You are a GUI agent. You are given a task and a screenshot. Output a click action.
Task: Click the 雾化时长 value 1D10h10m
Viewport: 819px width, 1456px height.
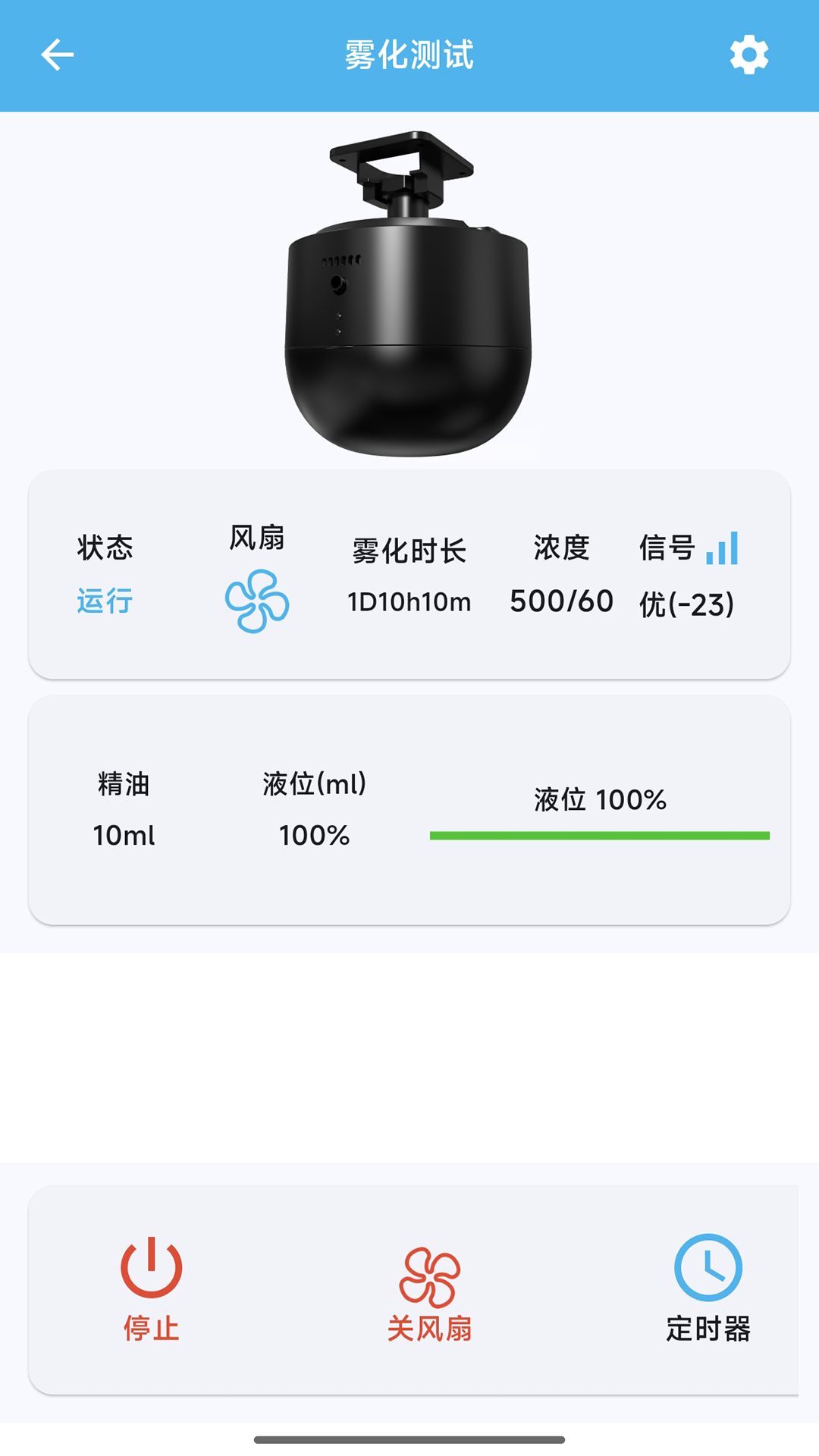(408, 603)
